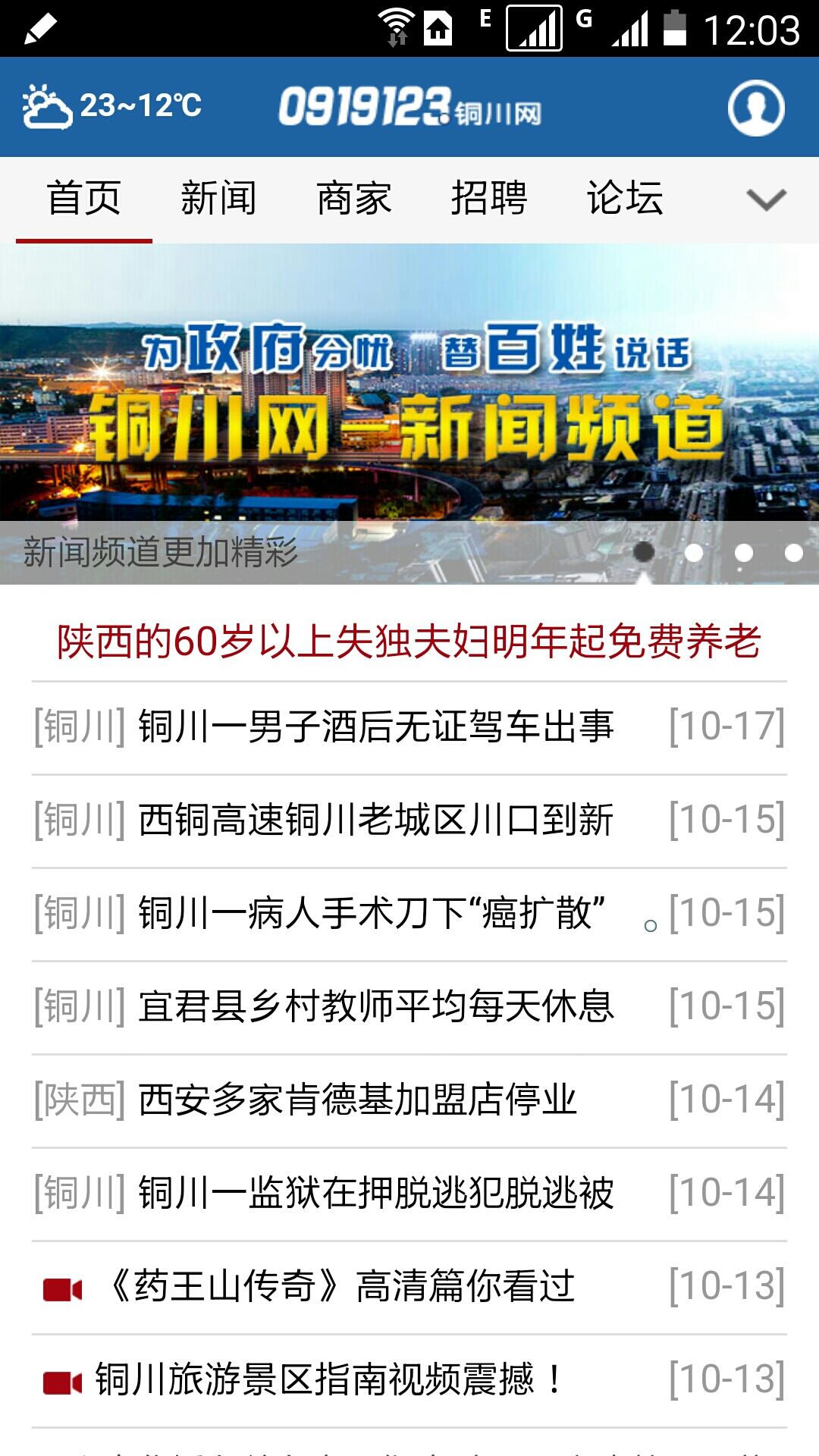Switch to the 招聘 tab
819x1456 pixels.
tap(489, 199)
